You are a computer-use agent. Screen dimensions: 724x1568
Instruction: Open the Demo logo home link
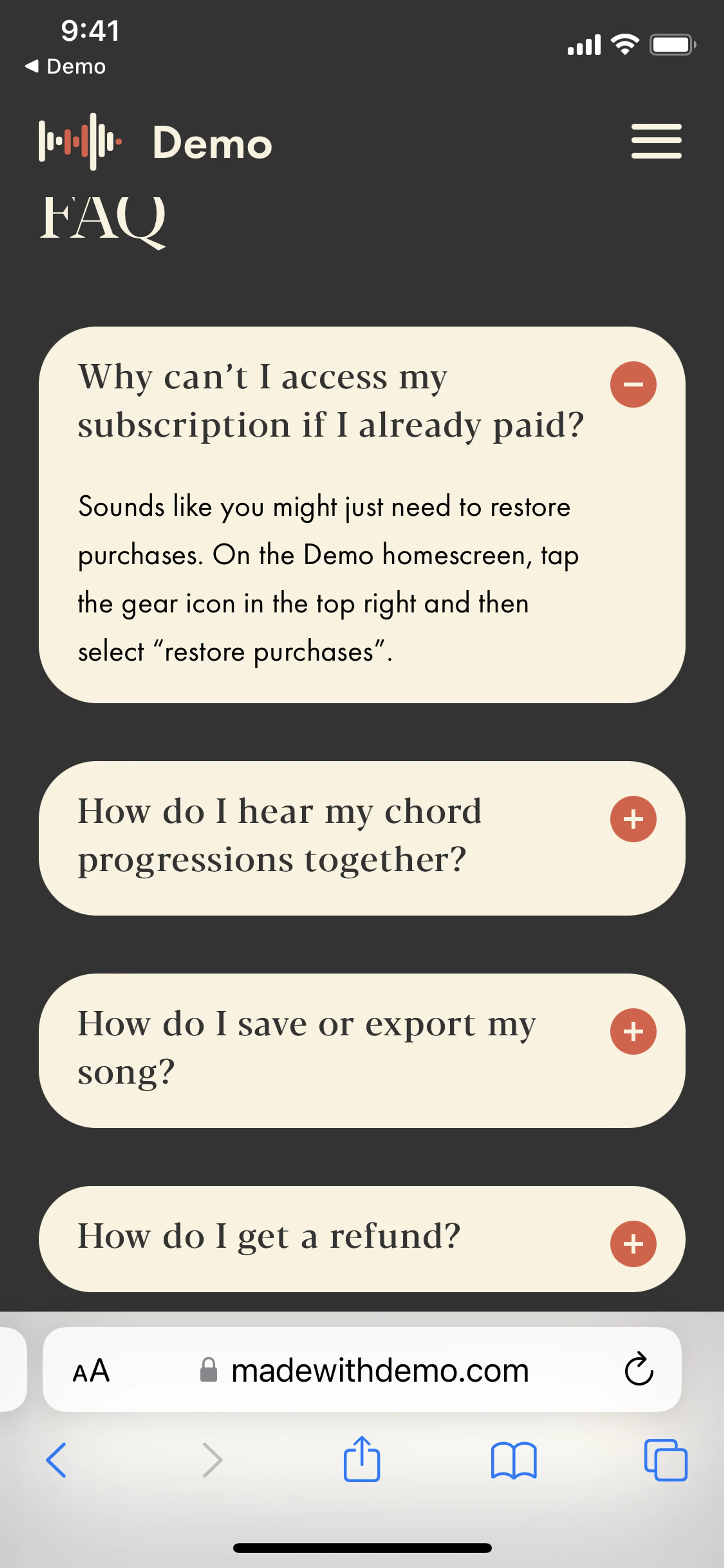coord(155,142)
